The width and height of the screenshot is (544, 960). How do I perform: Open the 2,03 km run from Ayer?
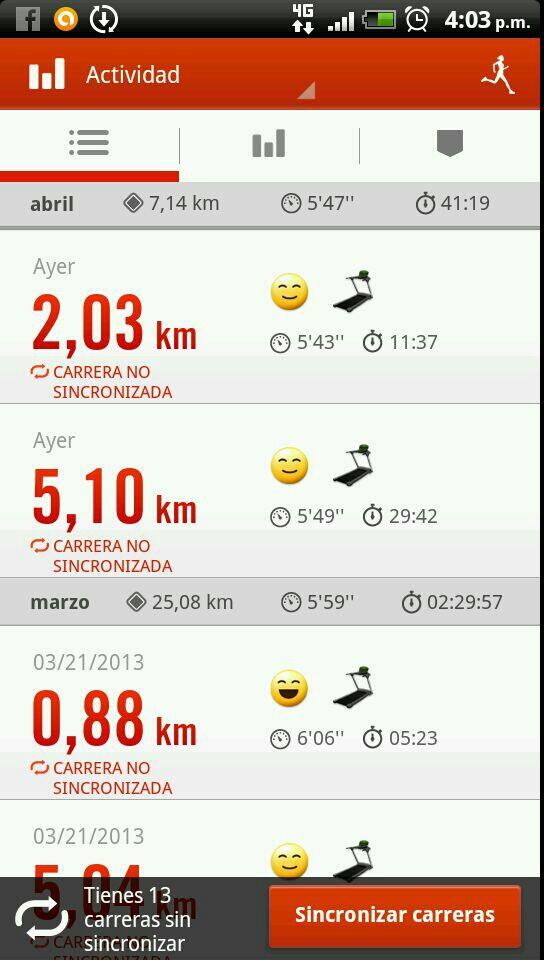(270, 317)
